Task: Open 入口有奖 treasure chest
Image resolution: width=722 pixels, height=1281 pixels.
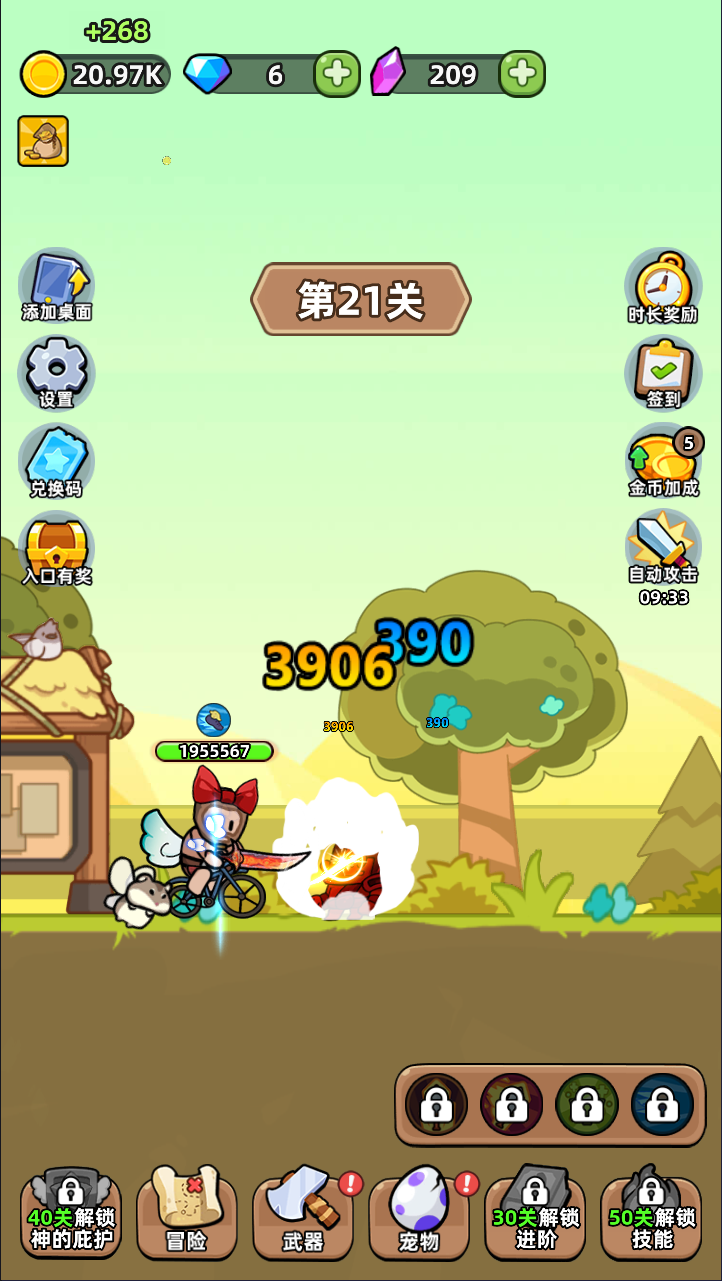Action: point(57,549)
